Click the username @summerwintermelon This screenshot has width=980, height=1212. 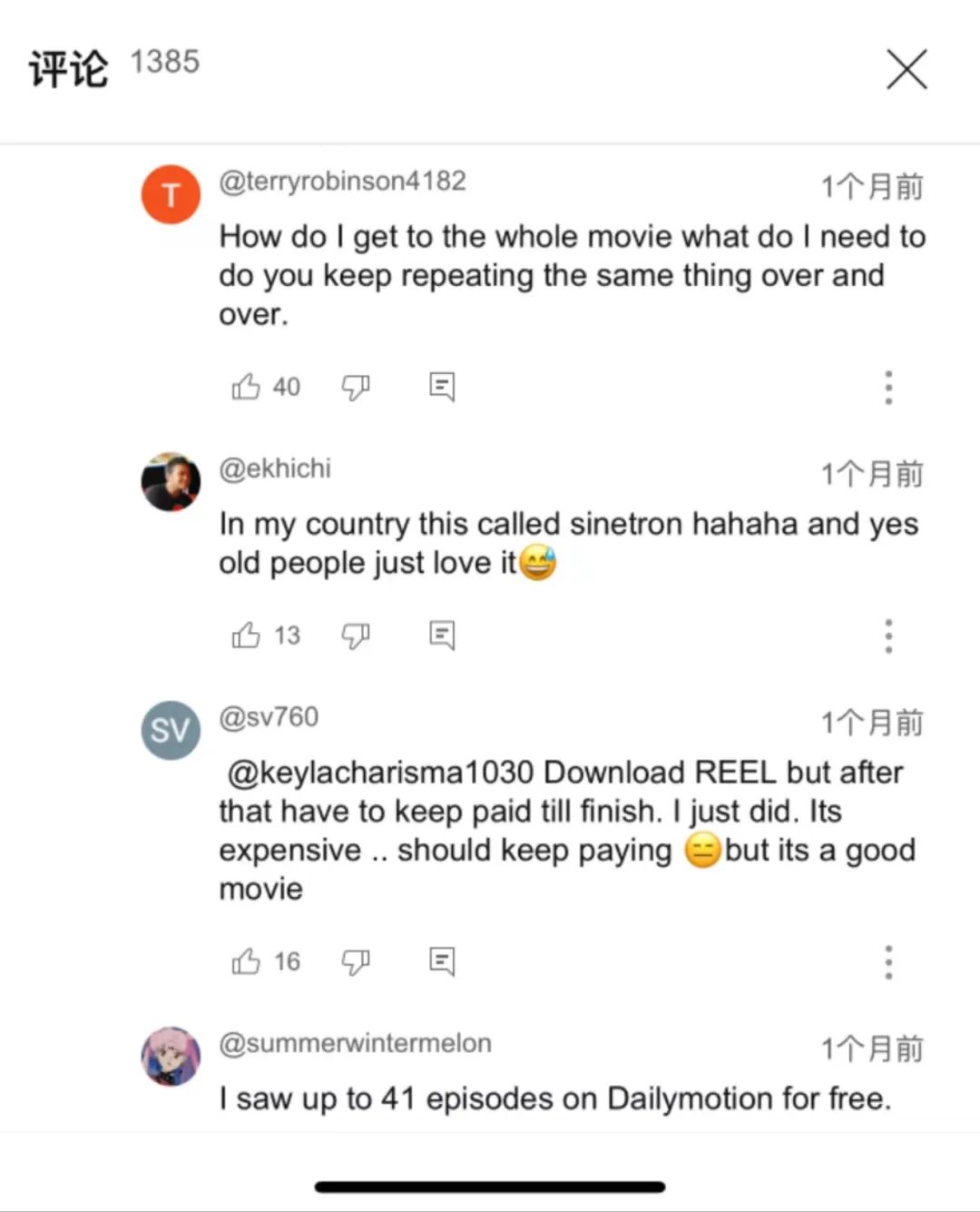pos(355,1044)
